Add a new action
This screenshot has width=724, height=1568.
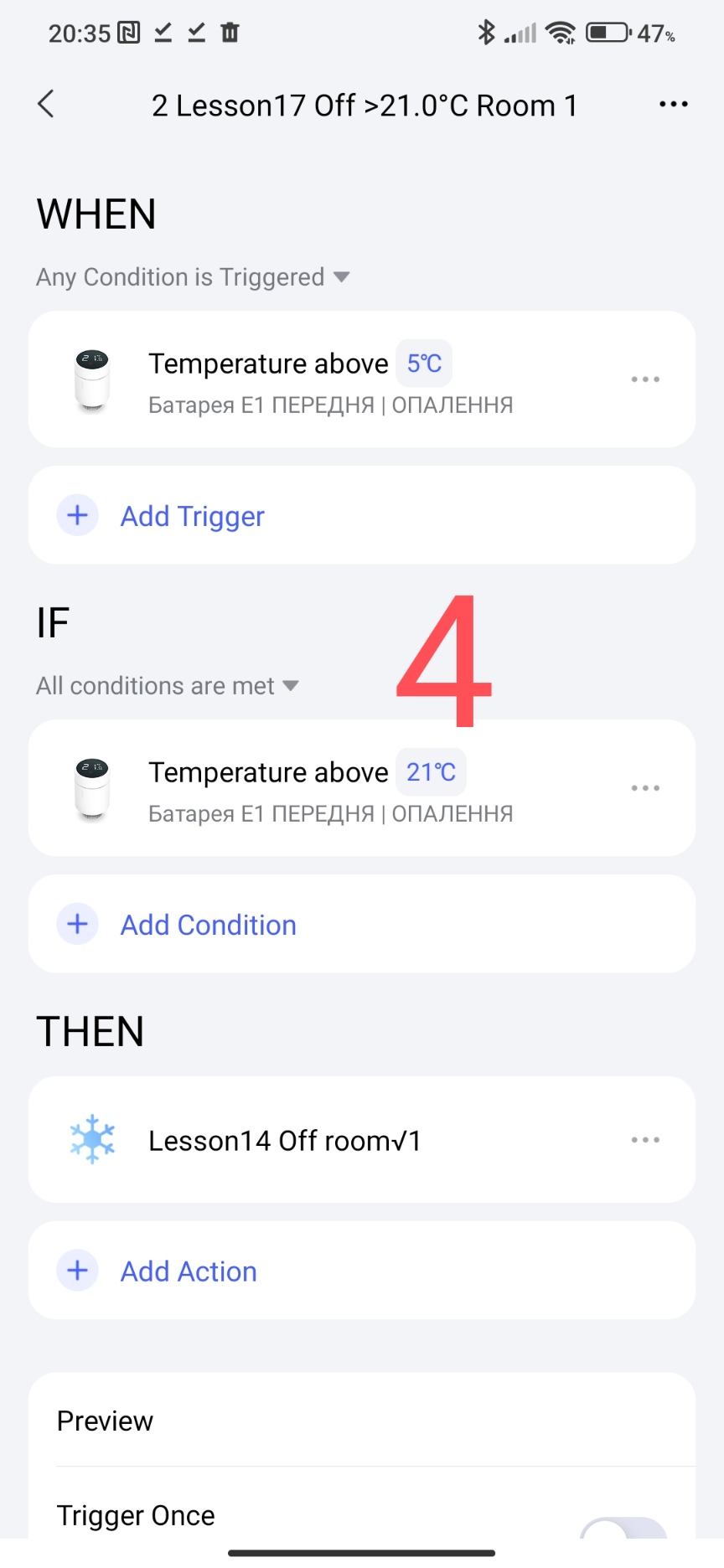point(189,1271)
